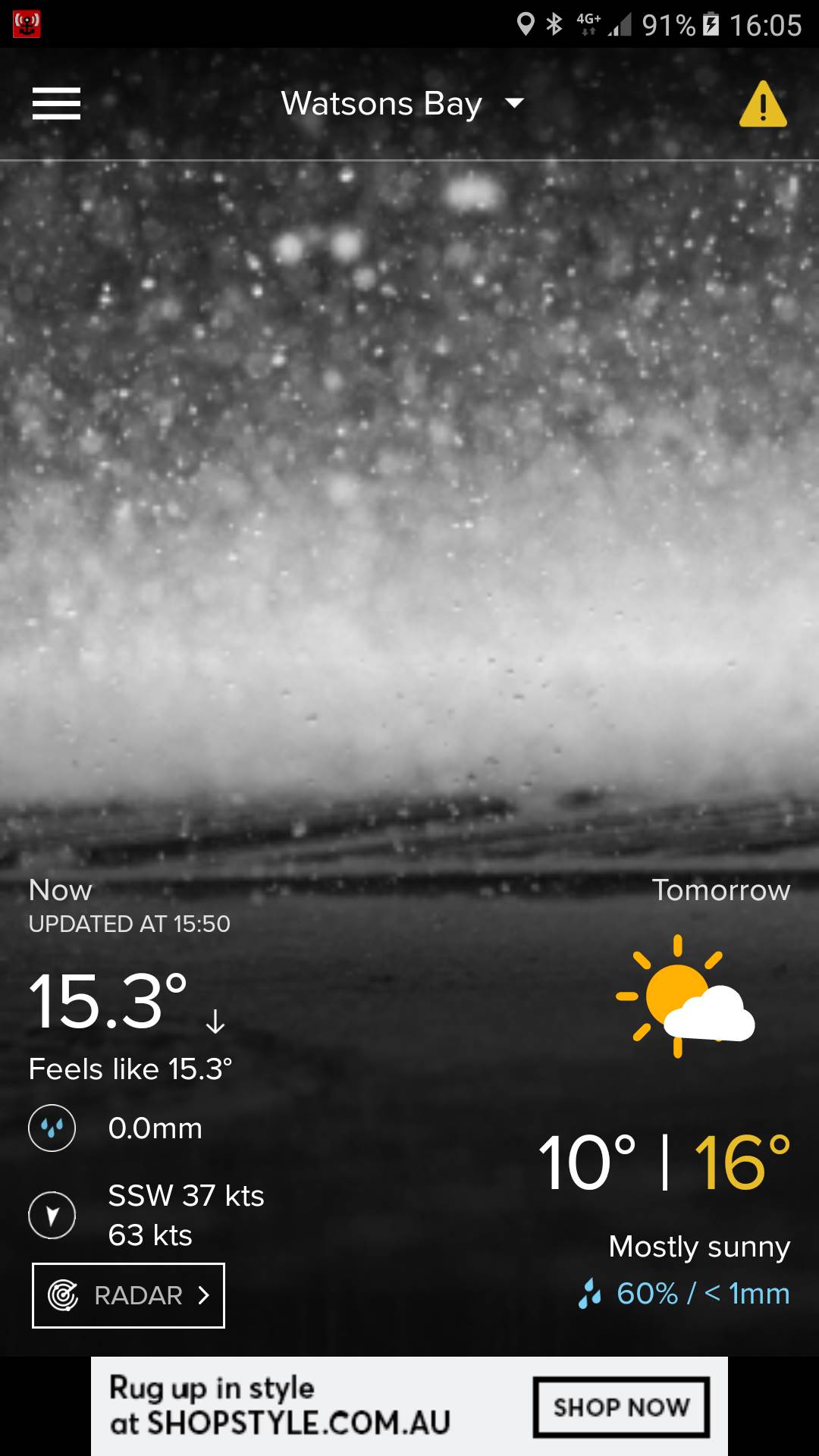Expand the Watsons Bay location dropdown

pyautogui.click(x=402, y=104)
